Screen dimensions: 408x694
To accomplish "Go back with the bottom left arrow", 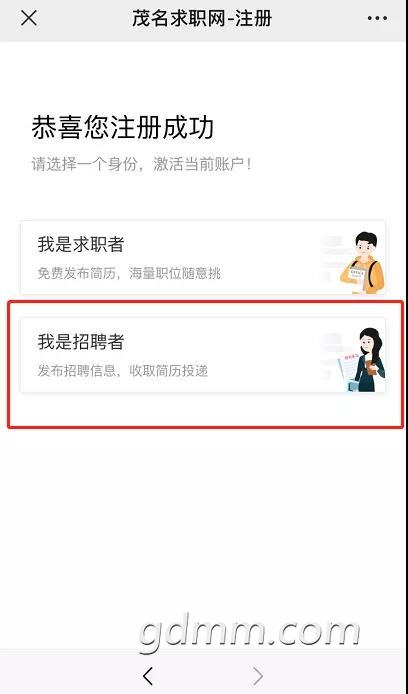I will click(148, 676).
